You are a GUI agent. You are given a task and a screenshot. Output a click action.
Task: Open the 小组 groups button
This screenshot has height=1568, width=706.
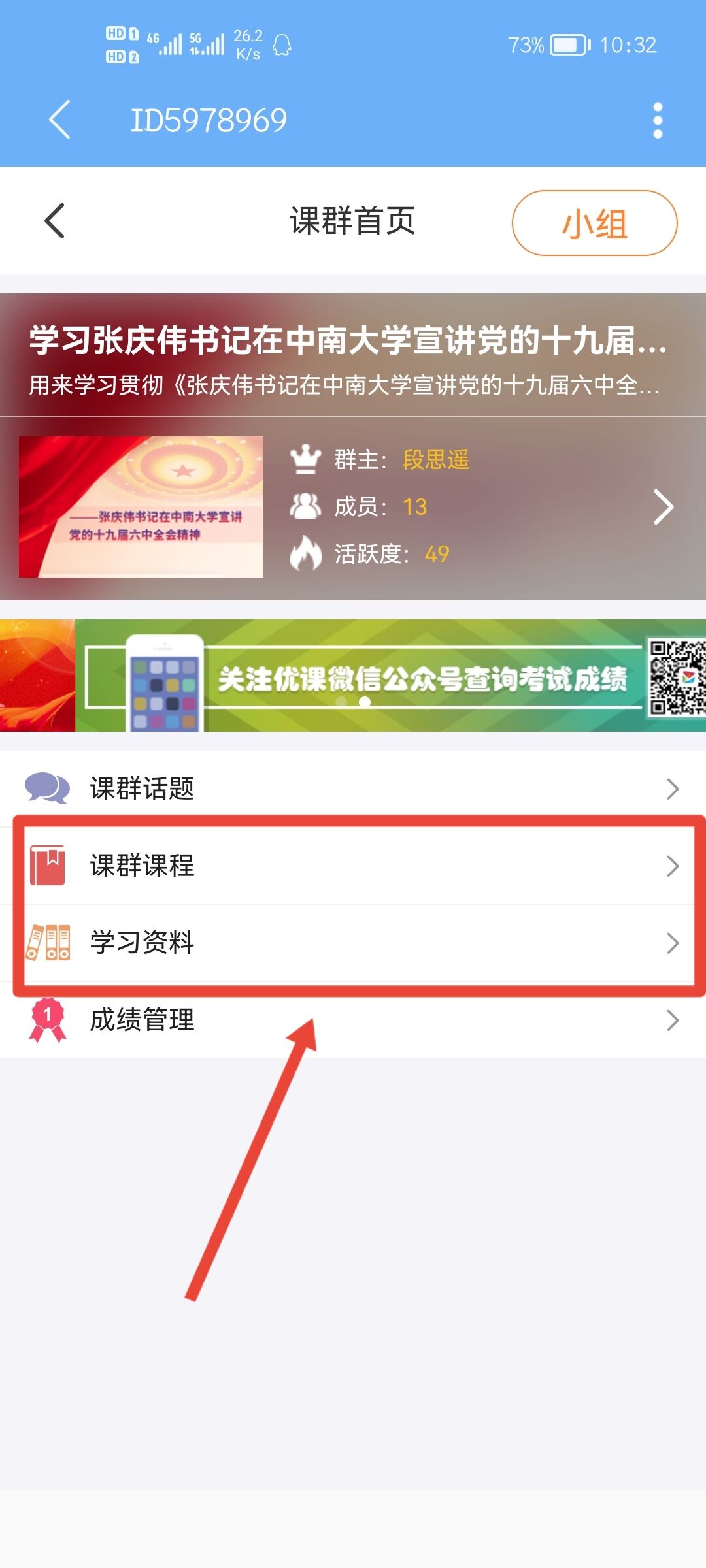pos(594,223)
